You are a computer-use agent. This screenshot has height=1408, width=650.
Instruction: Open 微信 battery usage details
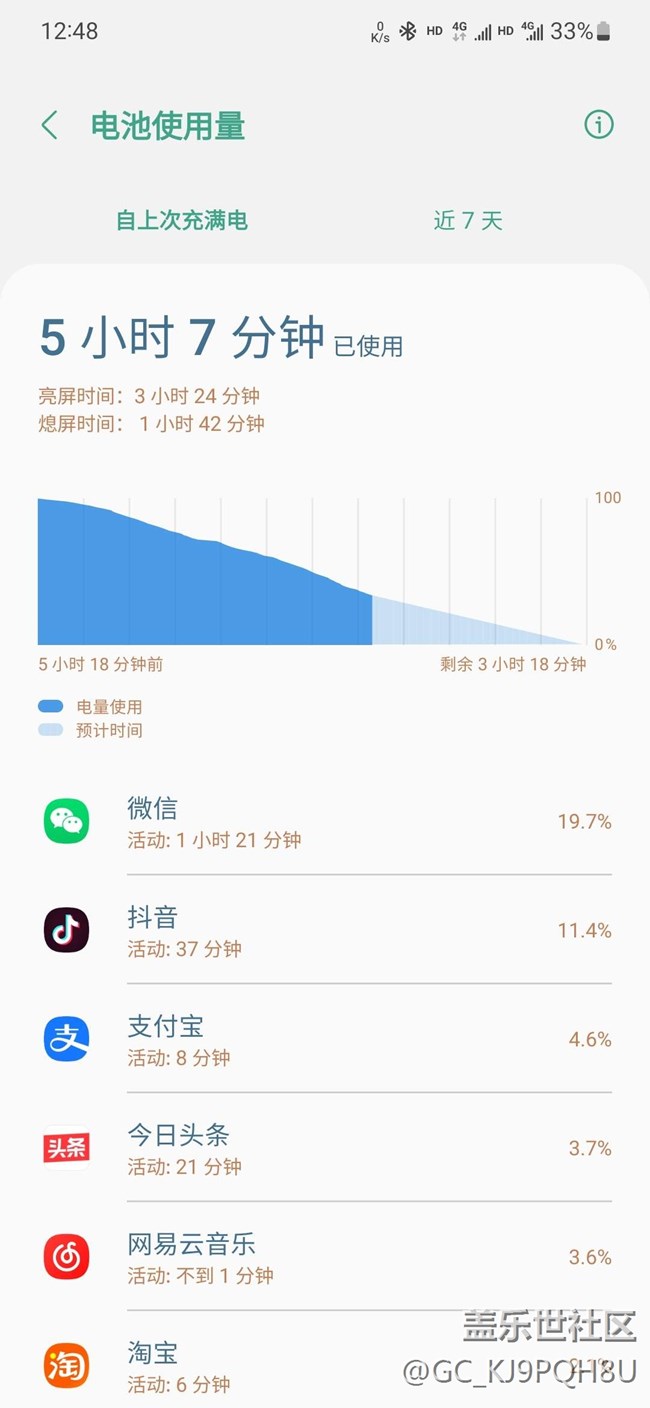point(325,822)
